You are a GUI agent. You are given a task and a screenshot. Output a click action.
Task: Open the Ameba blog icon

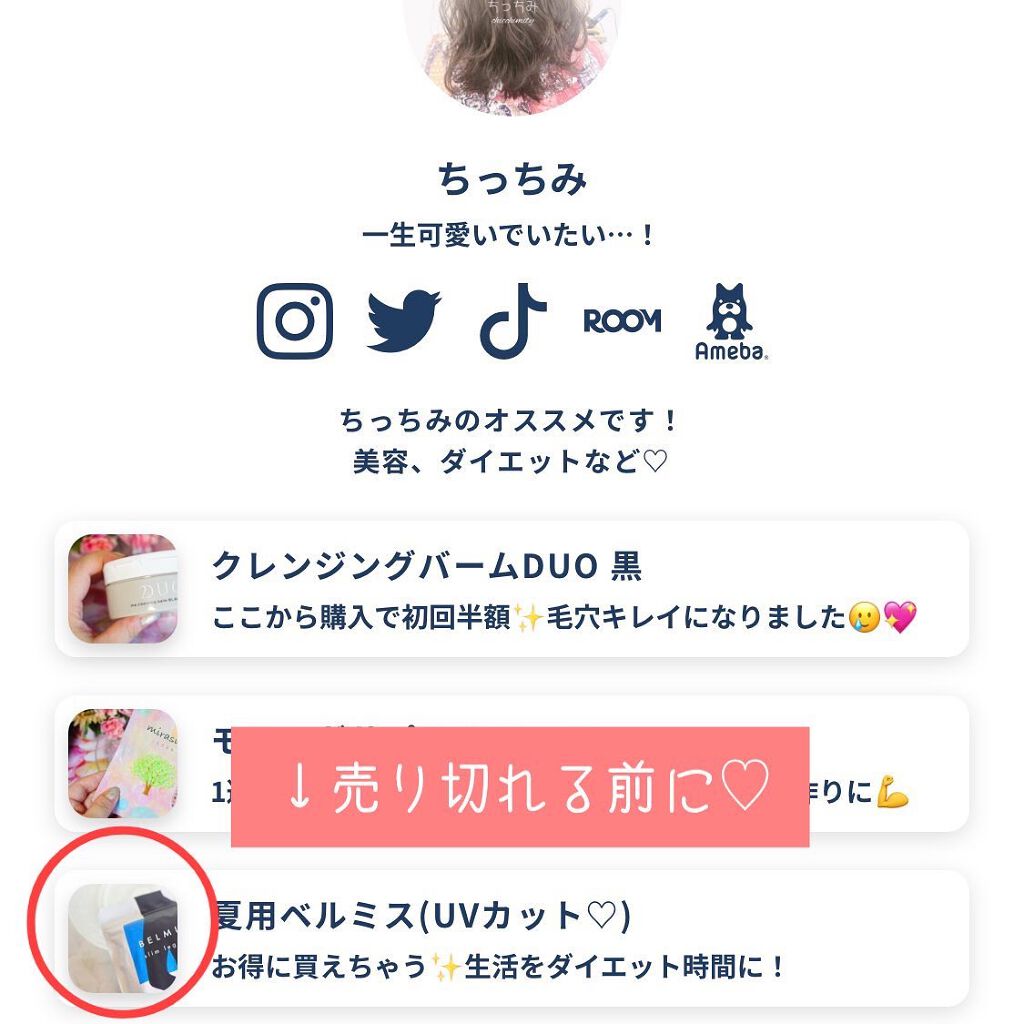(x=731, y=322)
